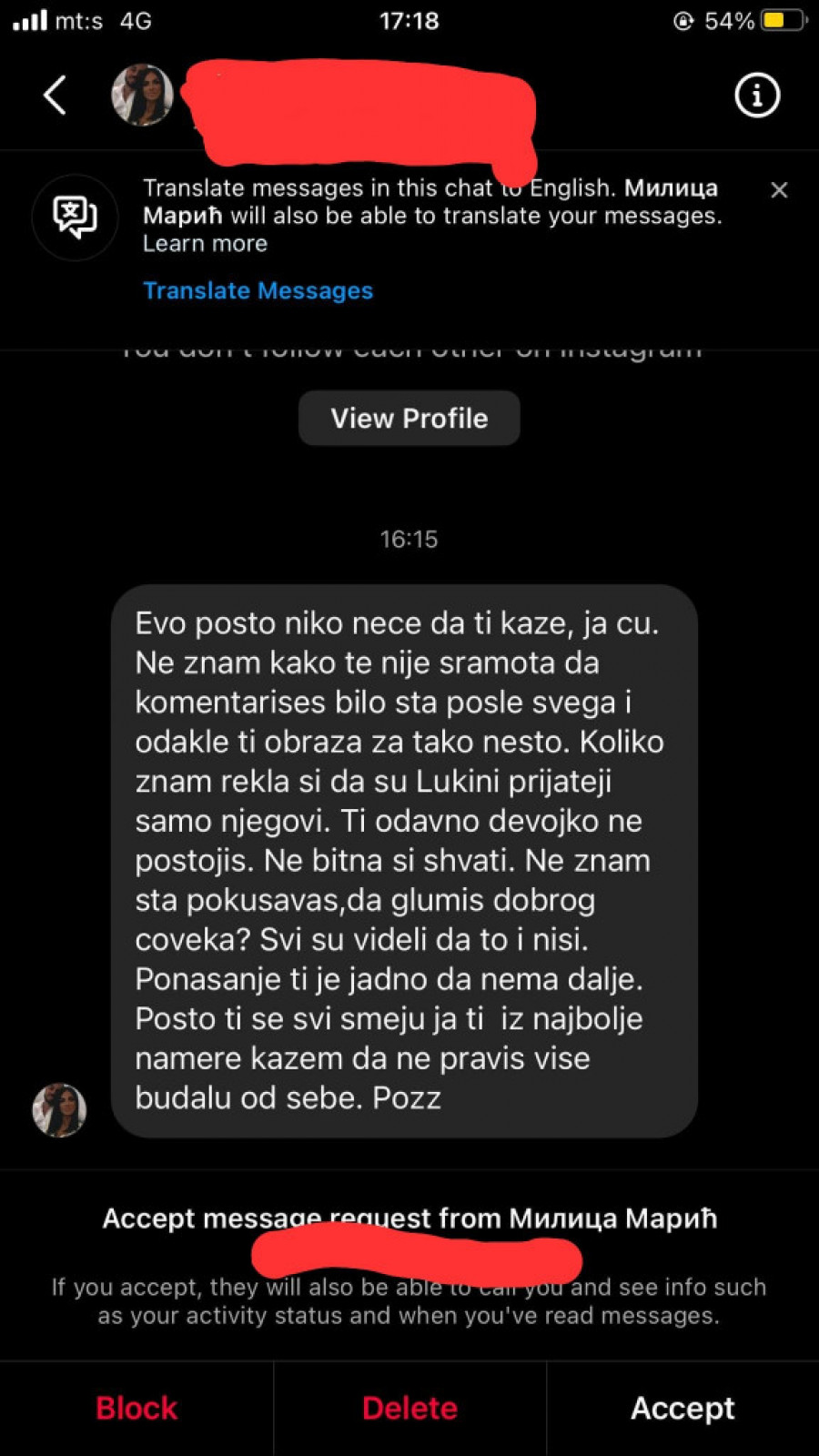Delete this message request
The width and height of the screenshot is (819, 1456).
point(409,1408)
